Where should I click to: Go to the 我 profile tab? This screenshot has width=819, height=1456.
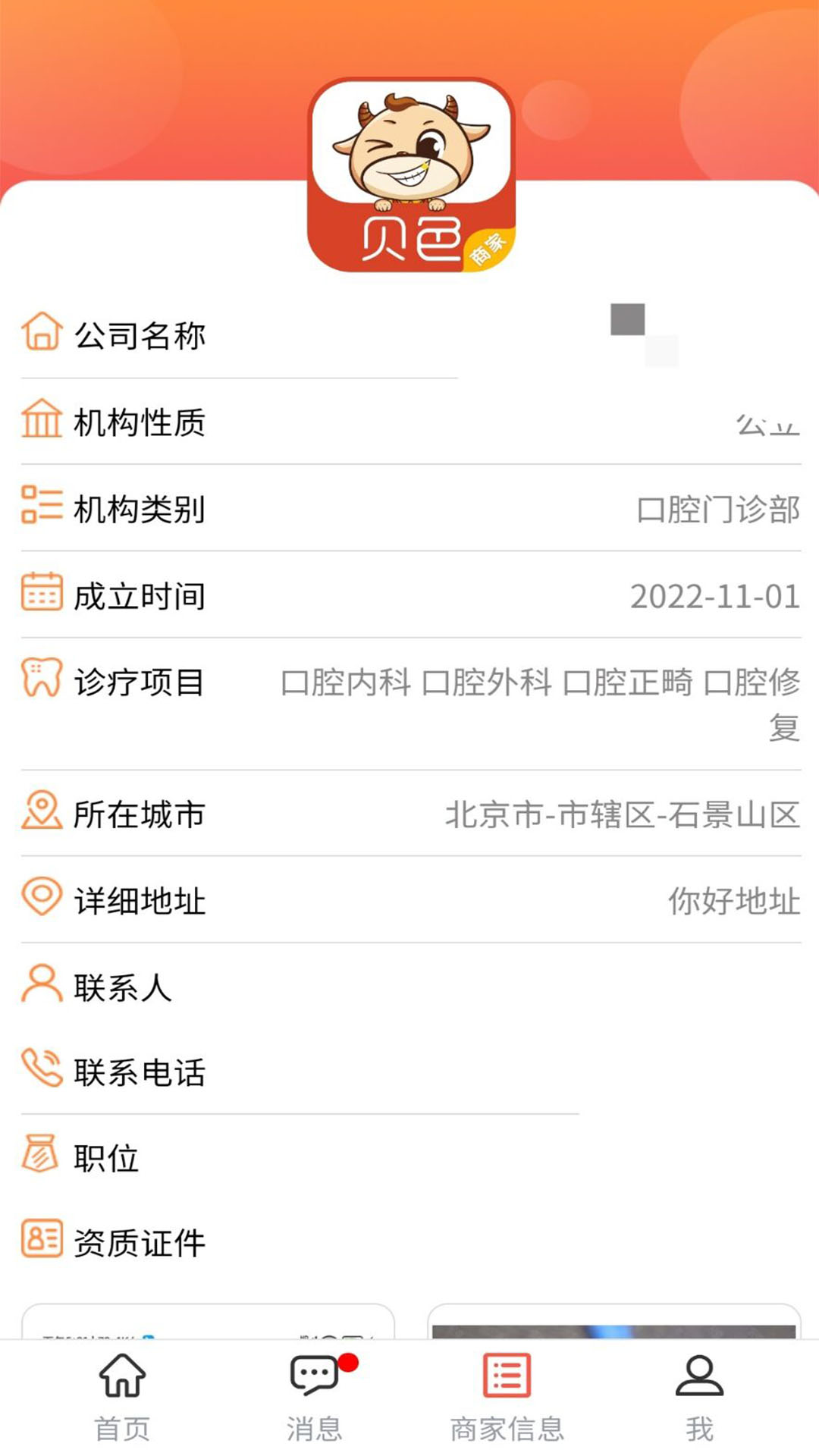click(698, 1399)
